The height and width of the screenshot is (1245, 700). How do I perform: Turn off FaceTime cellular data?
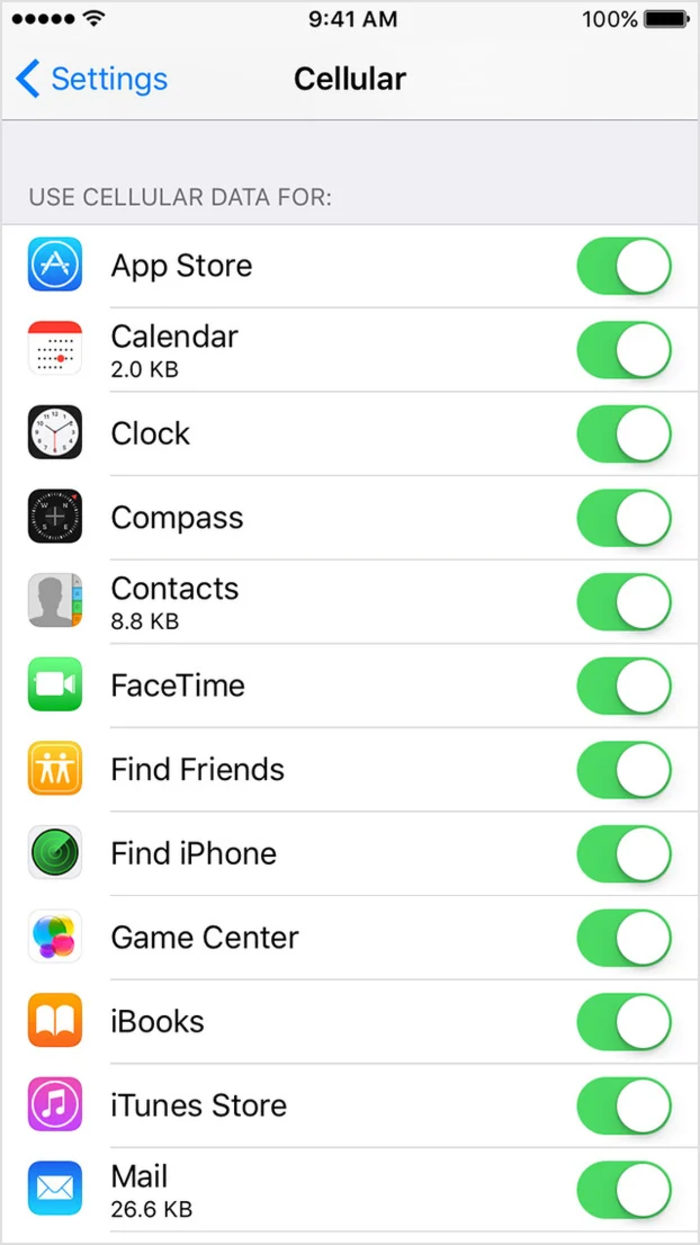[624, 686]
